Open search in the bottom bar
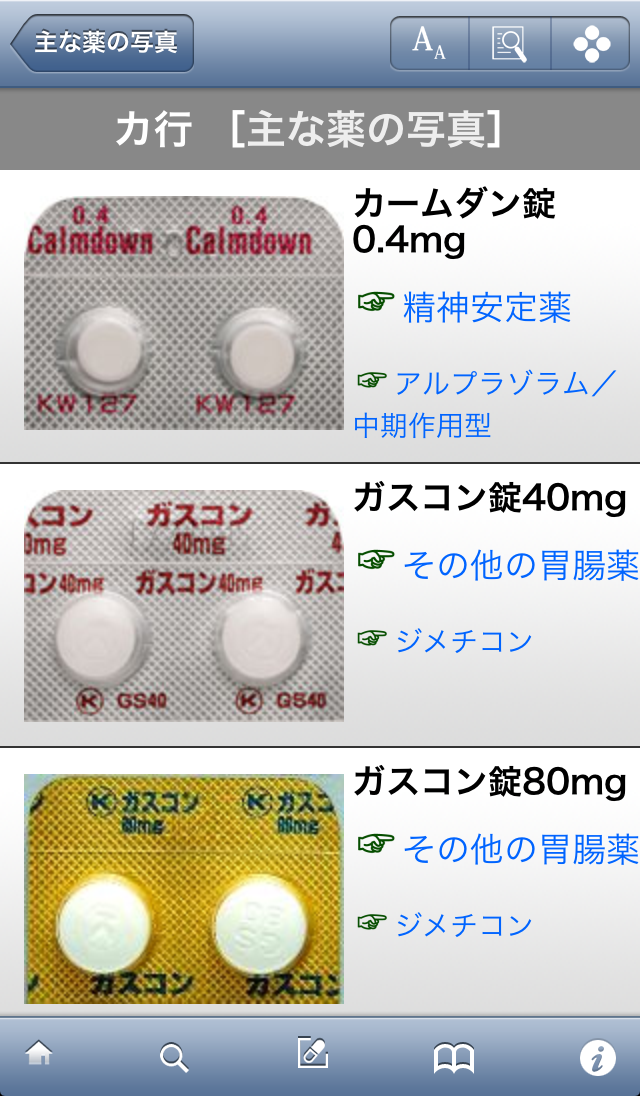The width and height of the screenshot is (640, 1096). 174,1057
